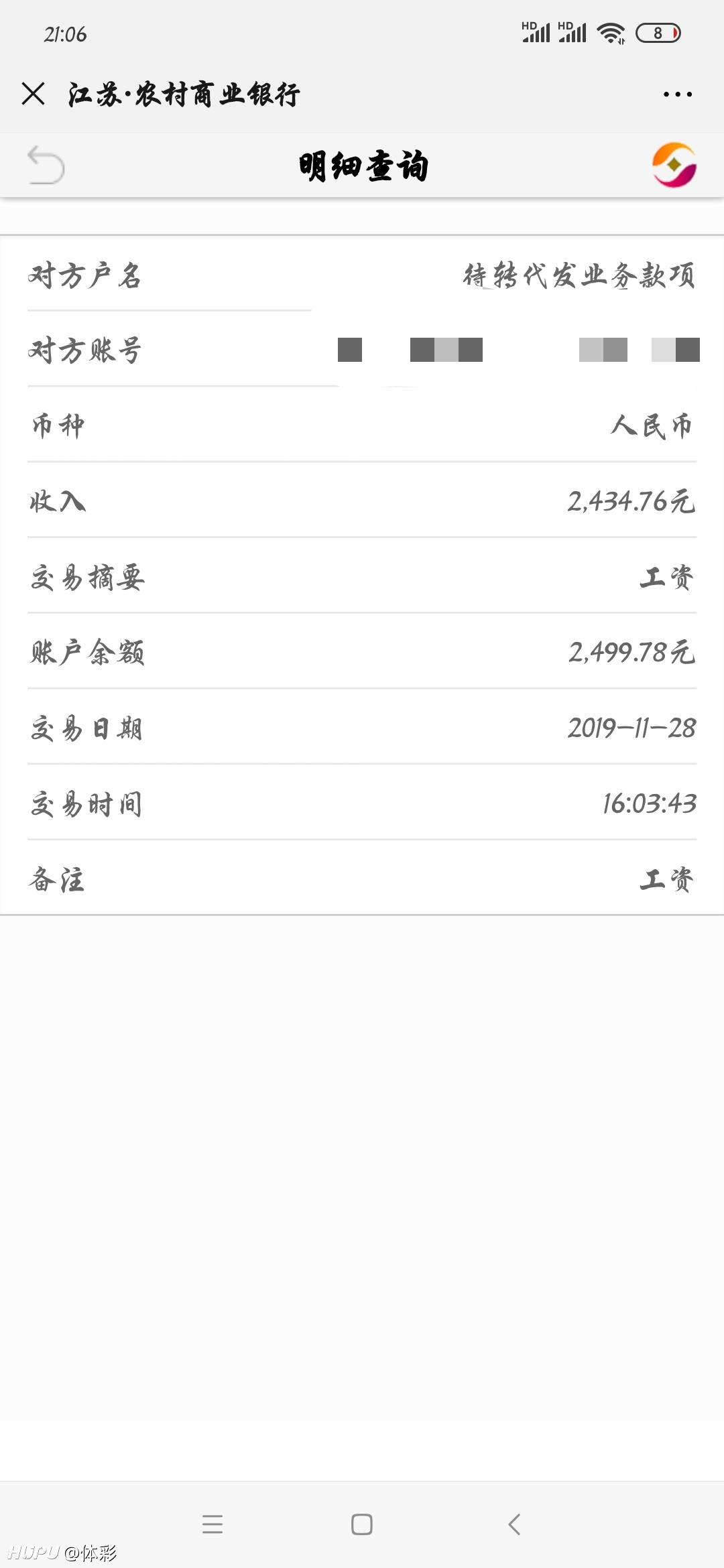Tap the system home button
The image size is (724, 1568).
[362, 1524]
